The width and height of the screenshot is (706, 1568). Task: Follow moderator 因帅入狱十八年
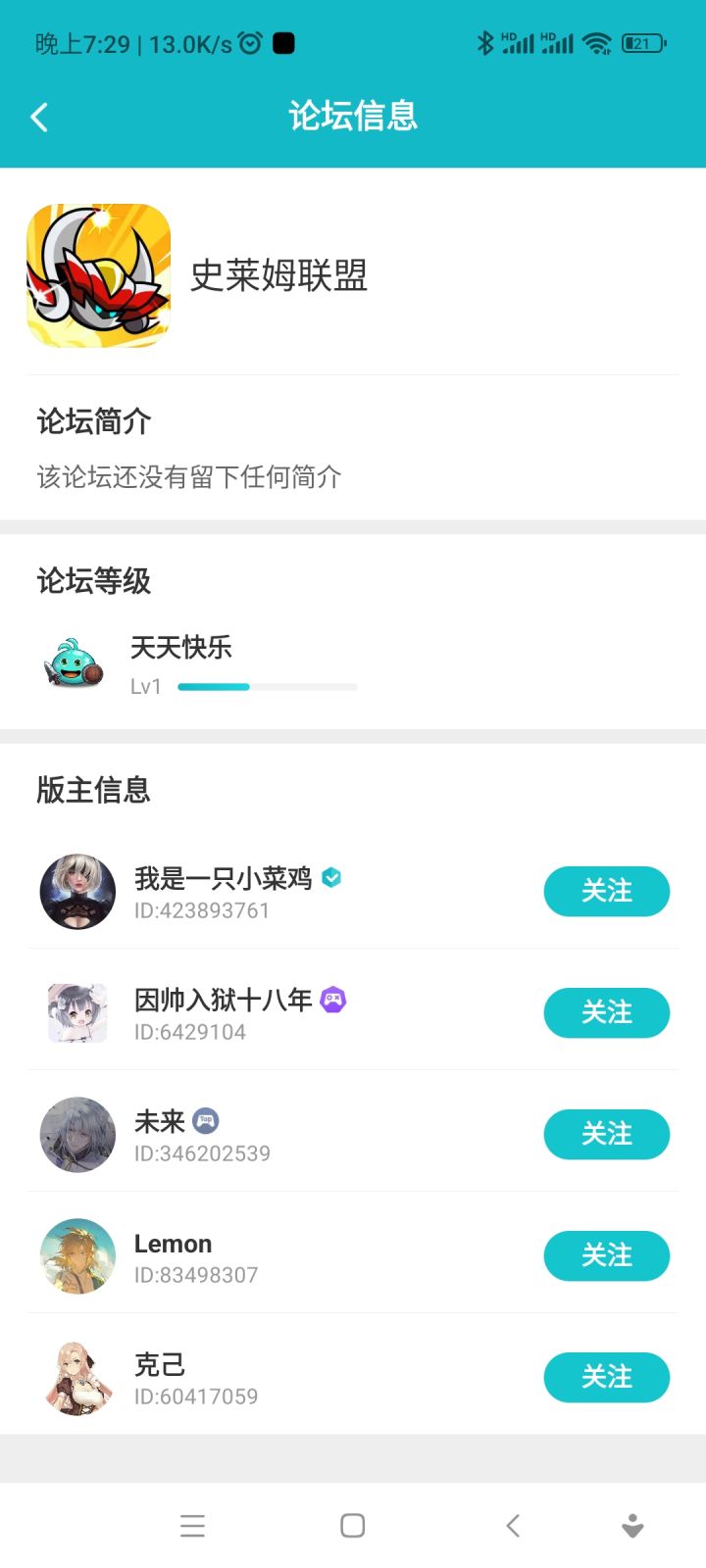(606, 1013)
